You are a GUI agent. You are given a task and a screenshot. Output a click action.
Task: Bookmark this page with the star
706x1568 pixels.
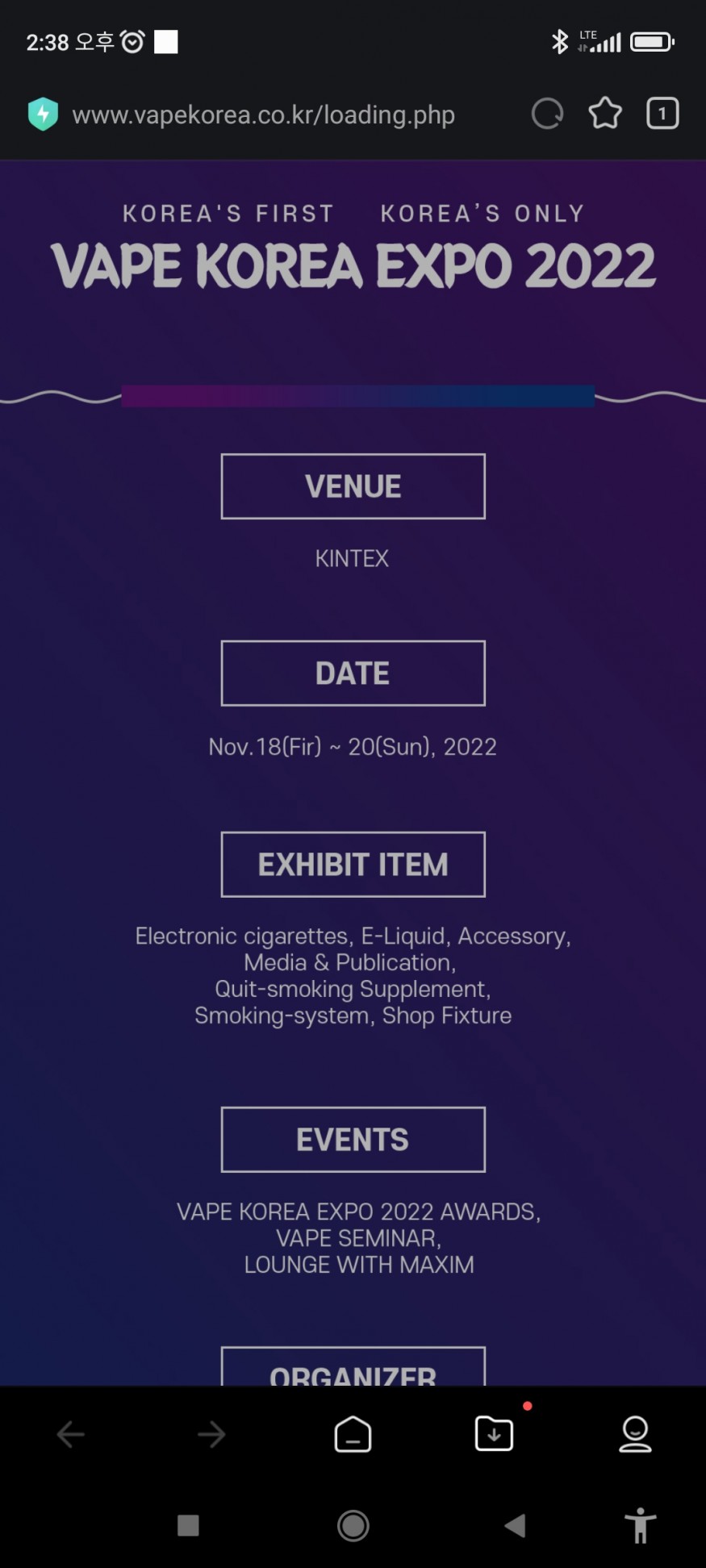605,114
